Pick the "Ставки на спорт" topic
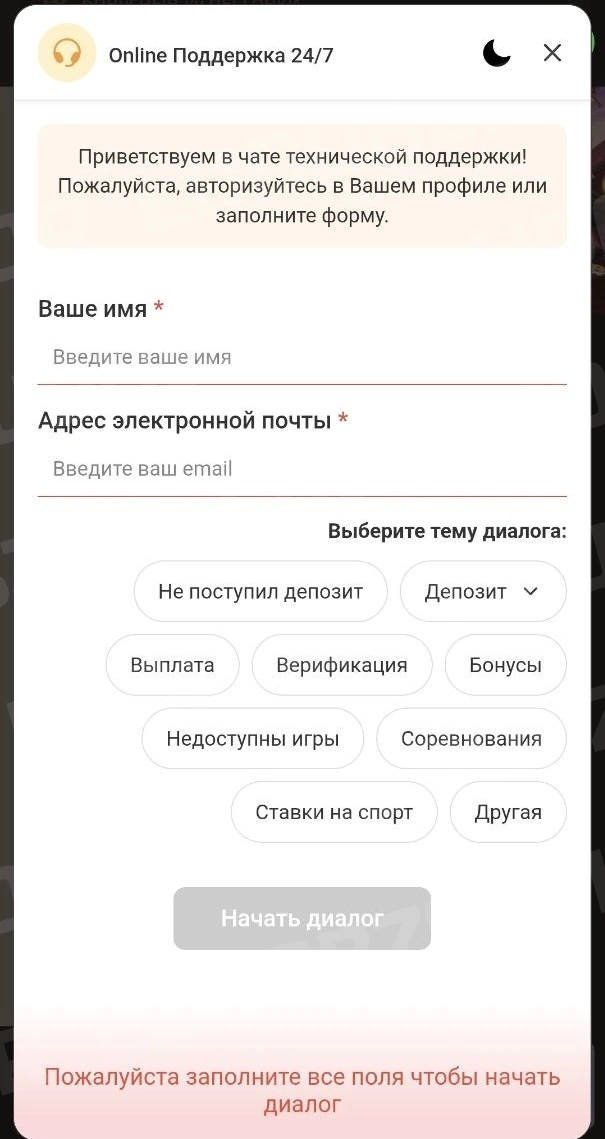The width and height of the screenshot is (605, 1139). (x=334, y=812)
